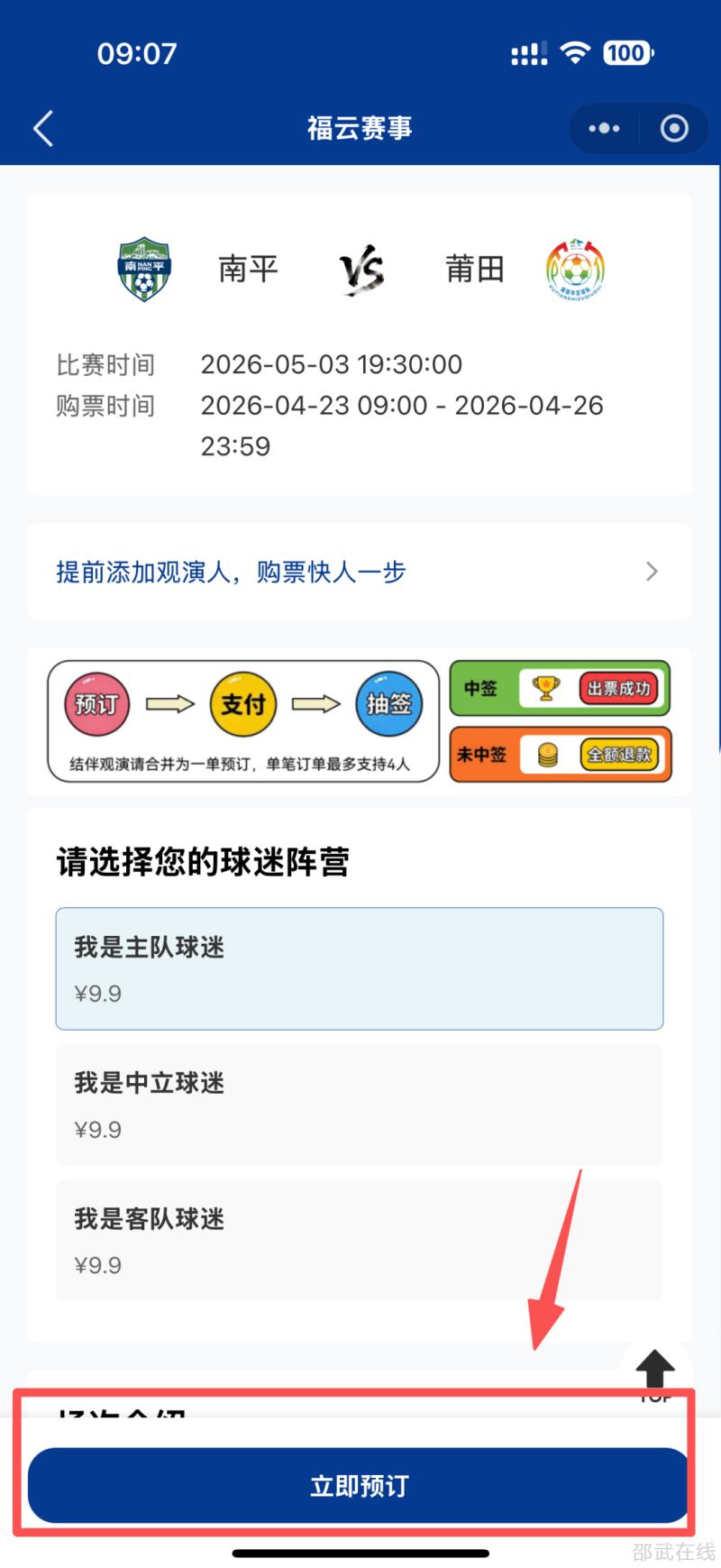Open the mini-program more options menu
The image size is (721, 1568).
[x=604, y=129]
